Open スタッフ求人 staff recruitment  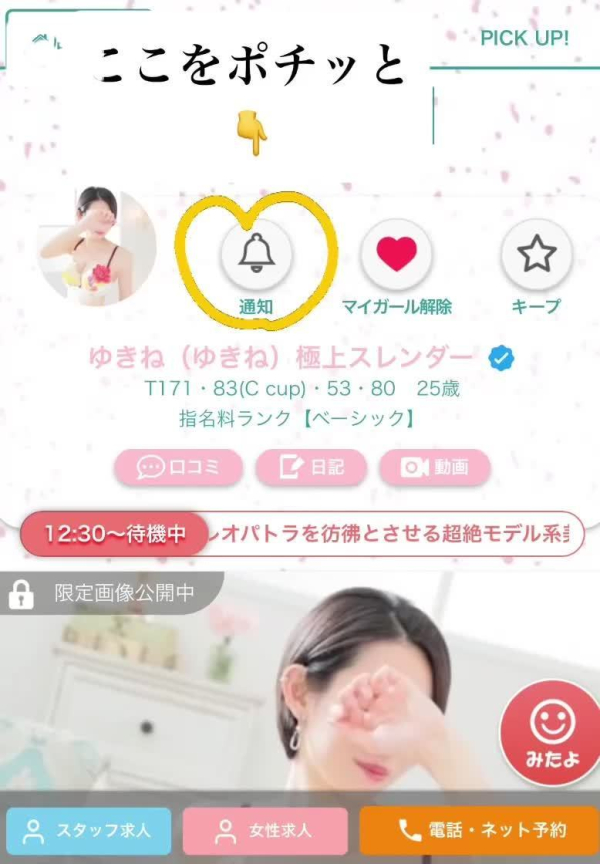[88, 830]
